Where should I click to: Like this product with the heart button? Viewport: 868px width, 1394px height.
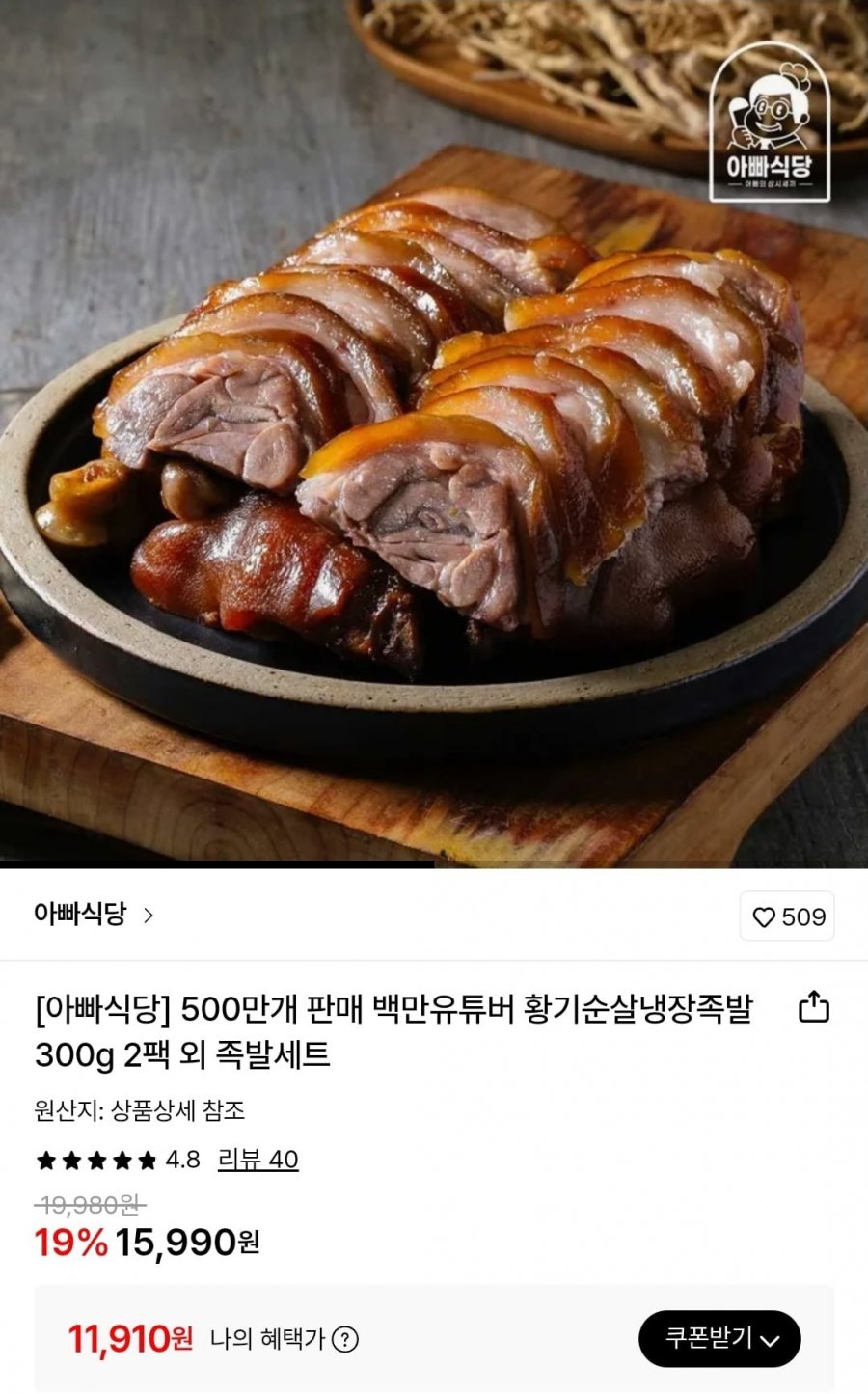(787, 916)
